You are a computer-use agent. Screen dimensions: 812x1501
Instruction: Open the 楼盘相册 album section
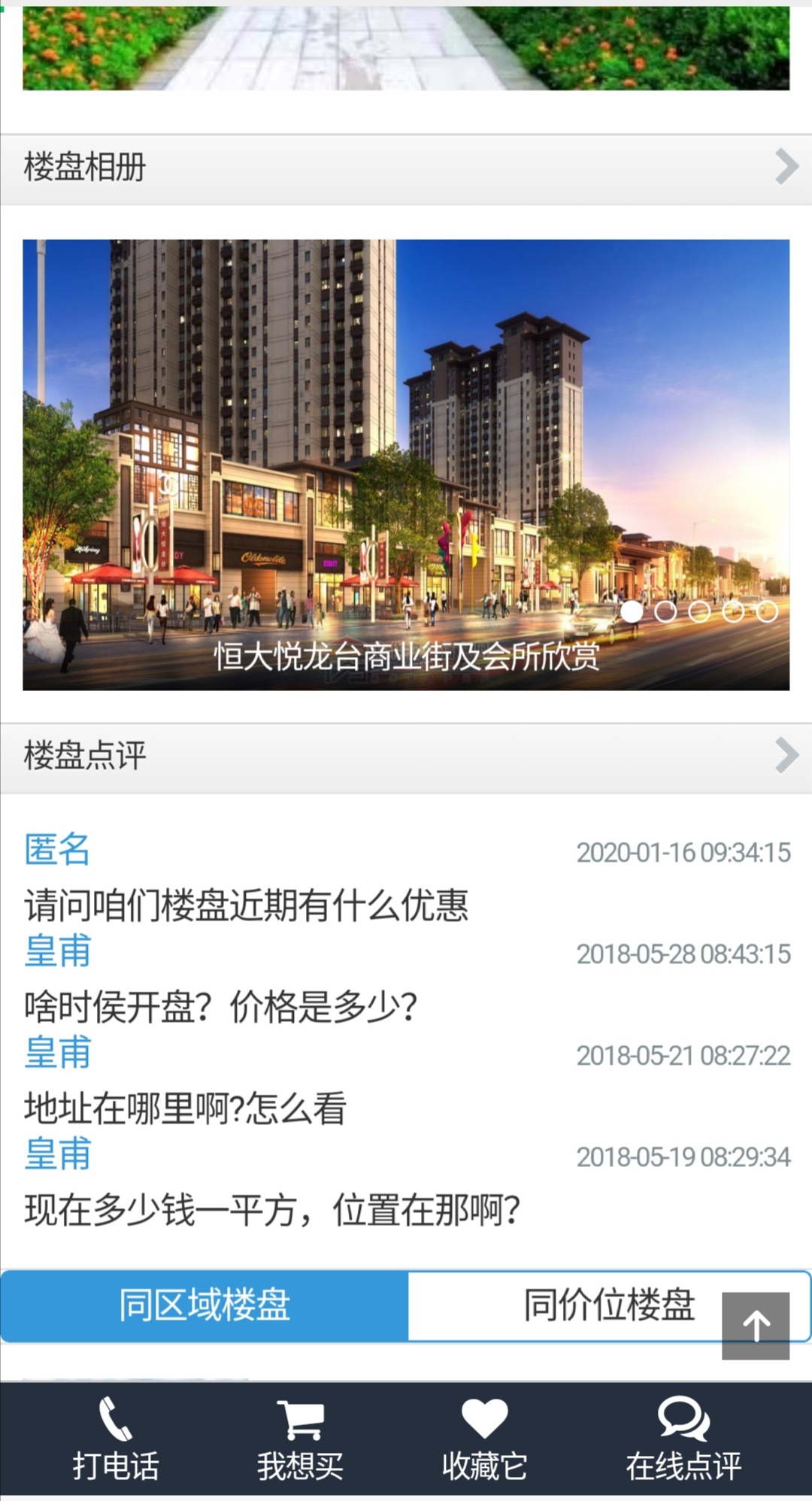point(406,168)
